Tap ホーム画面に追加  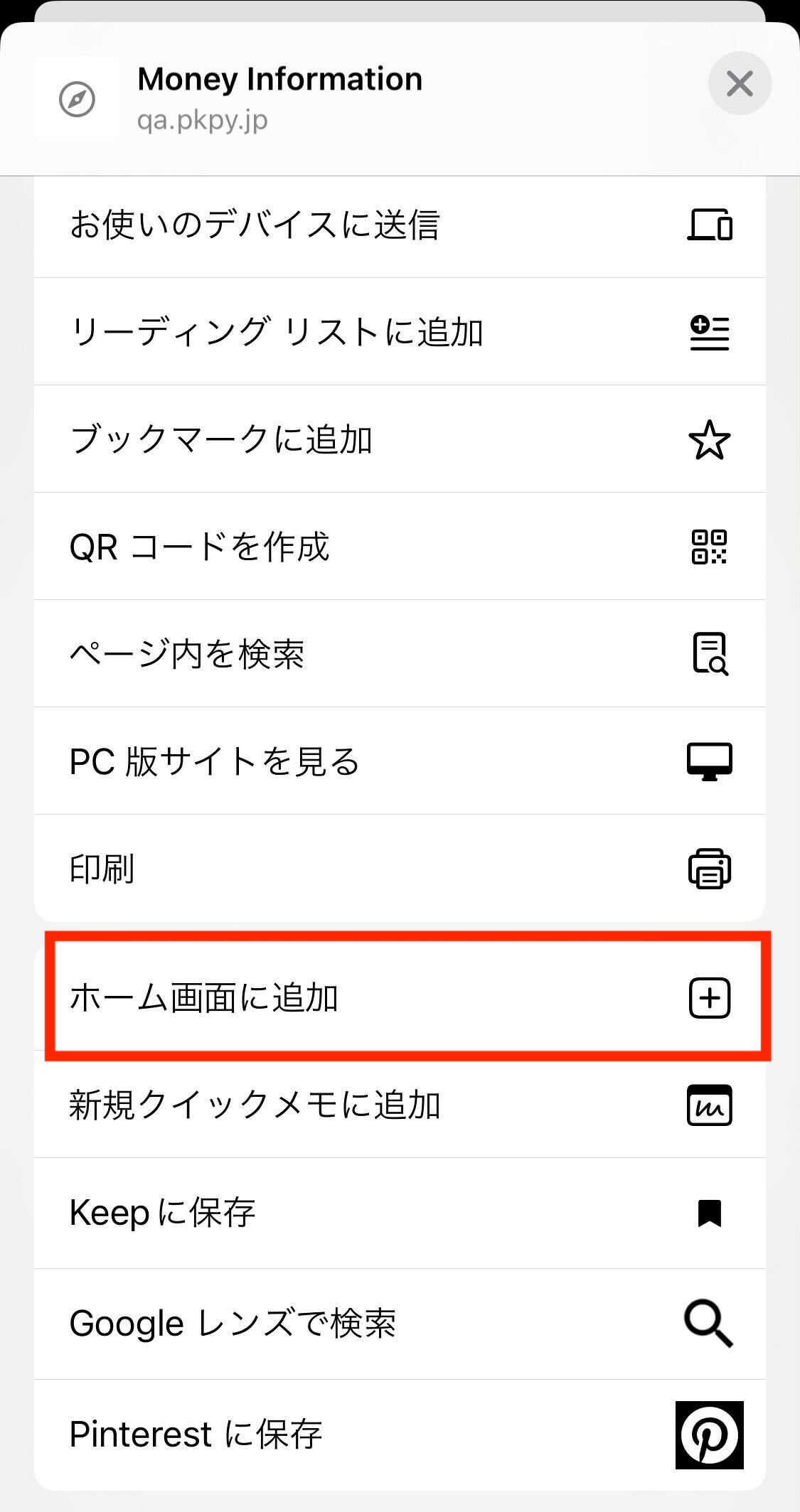(x=400, y=997)
